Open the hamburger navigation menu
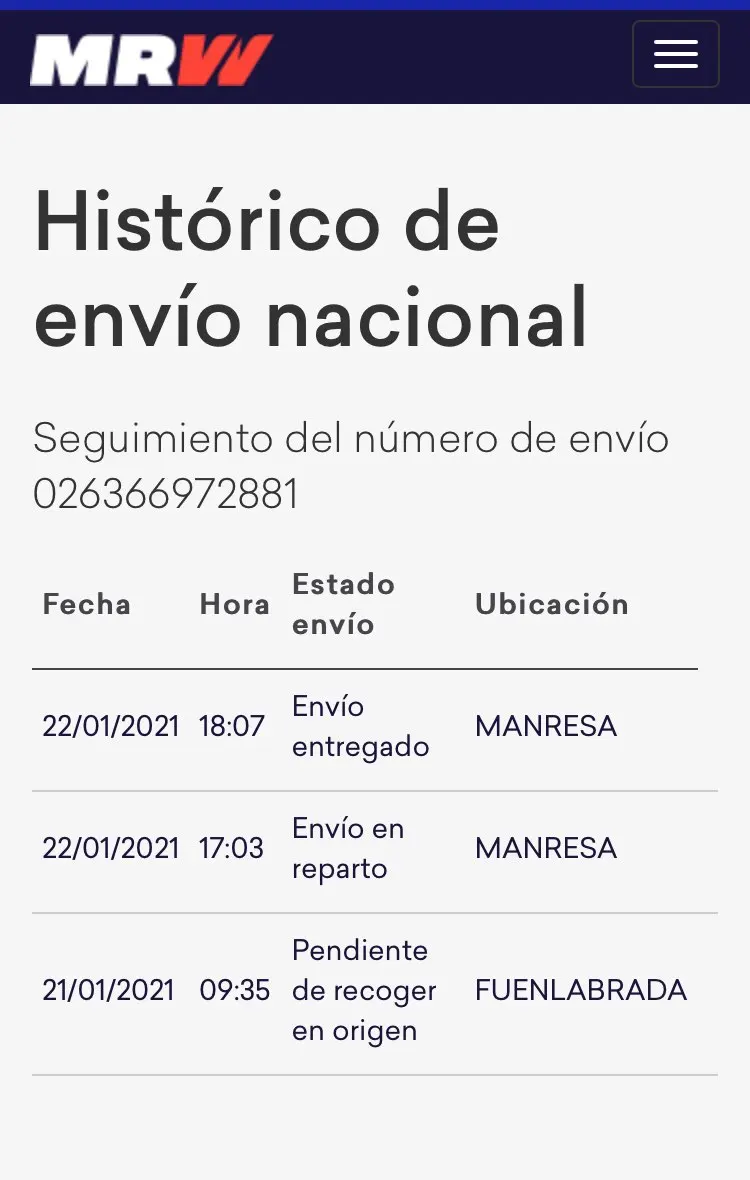Screen dimensions: 750x1180 [675, 54]
